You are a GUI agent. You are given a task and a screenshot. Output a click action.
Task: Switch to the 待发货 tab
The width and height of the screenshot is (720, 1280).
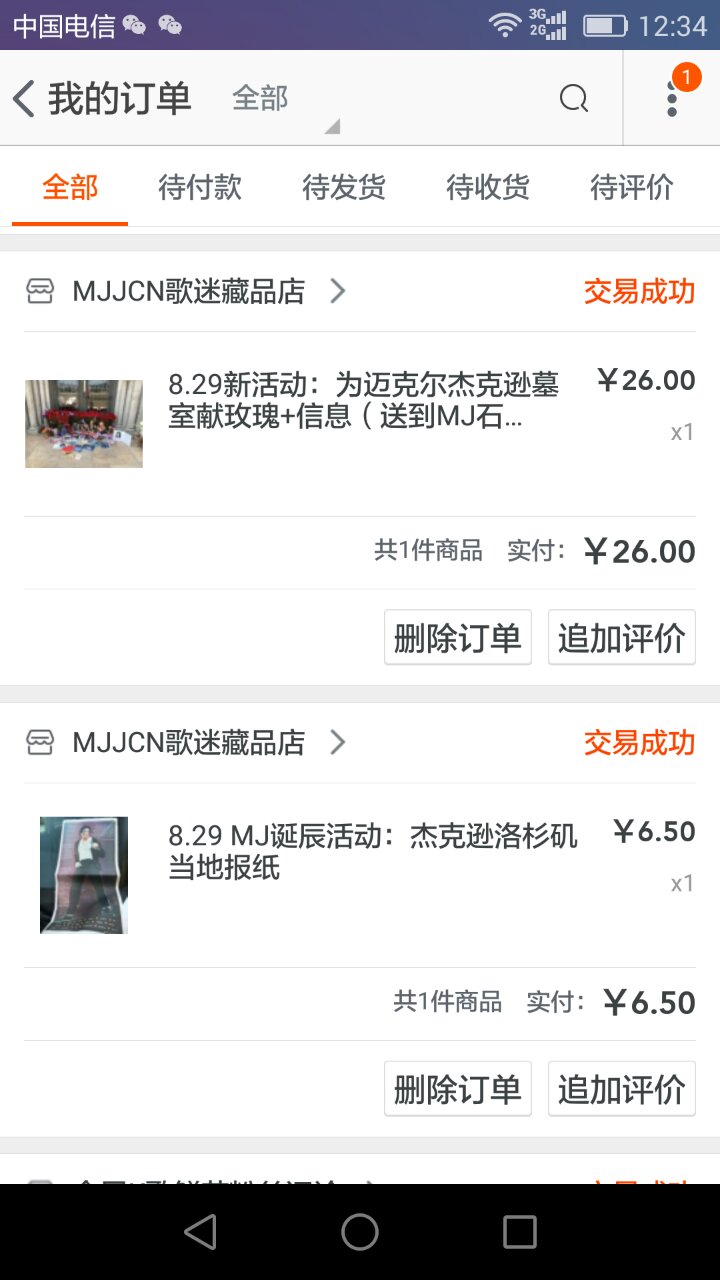click(344, 187)
